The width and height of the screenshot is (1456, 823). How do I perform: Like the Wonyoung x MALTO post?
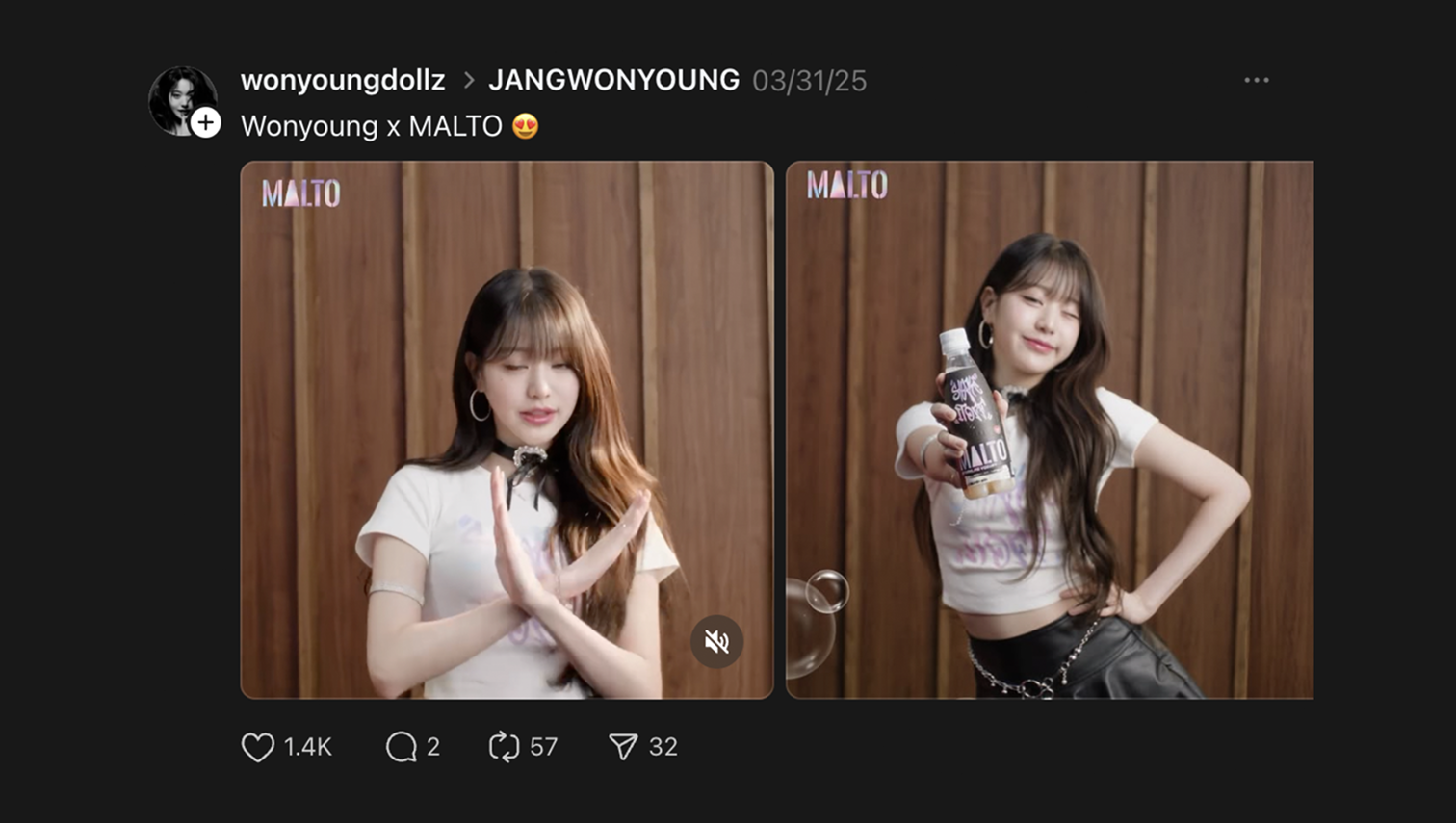(x=258, y=747)
